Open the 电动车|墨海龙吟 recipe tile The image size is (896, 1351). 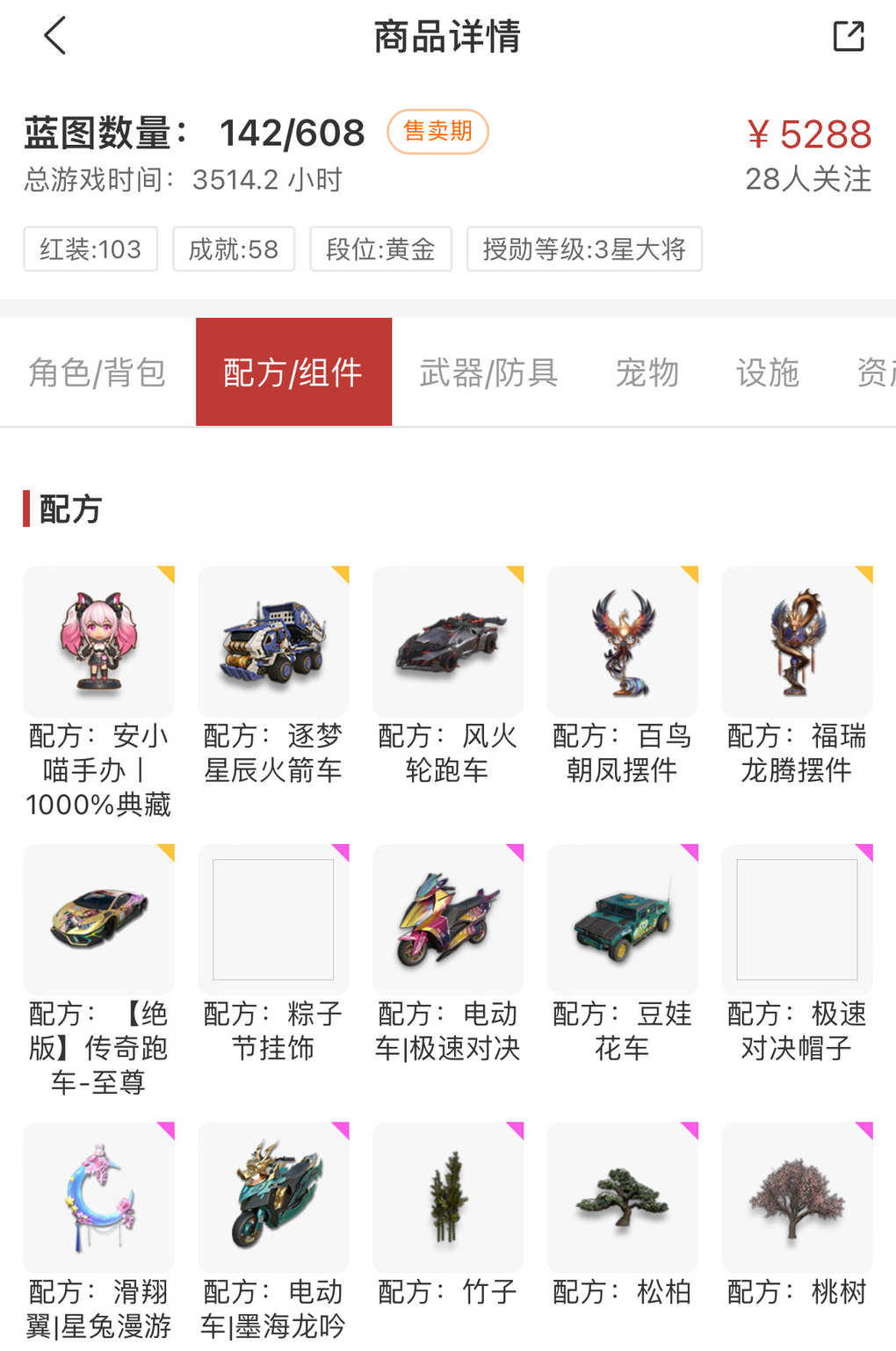click(273, 1197)
